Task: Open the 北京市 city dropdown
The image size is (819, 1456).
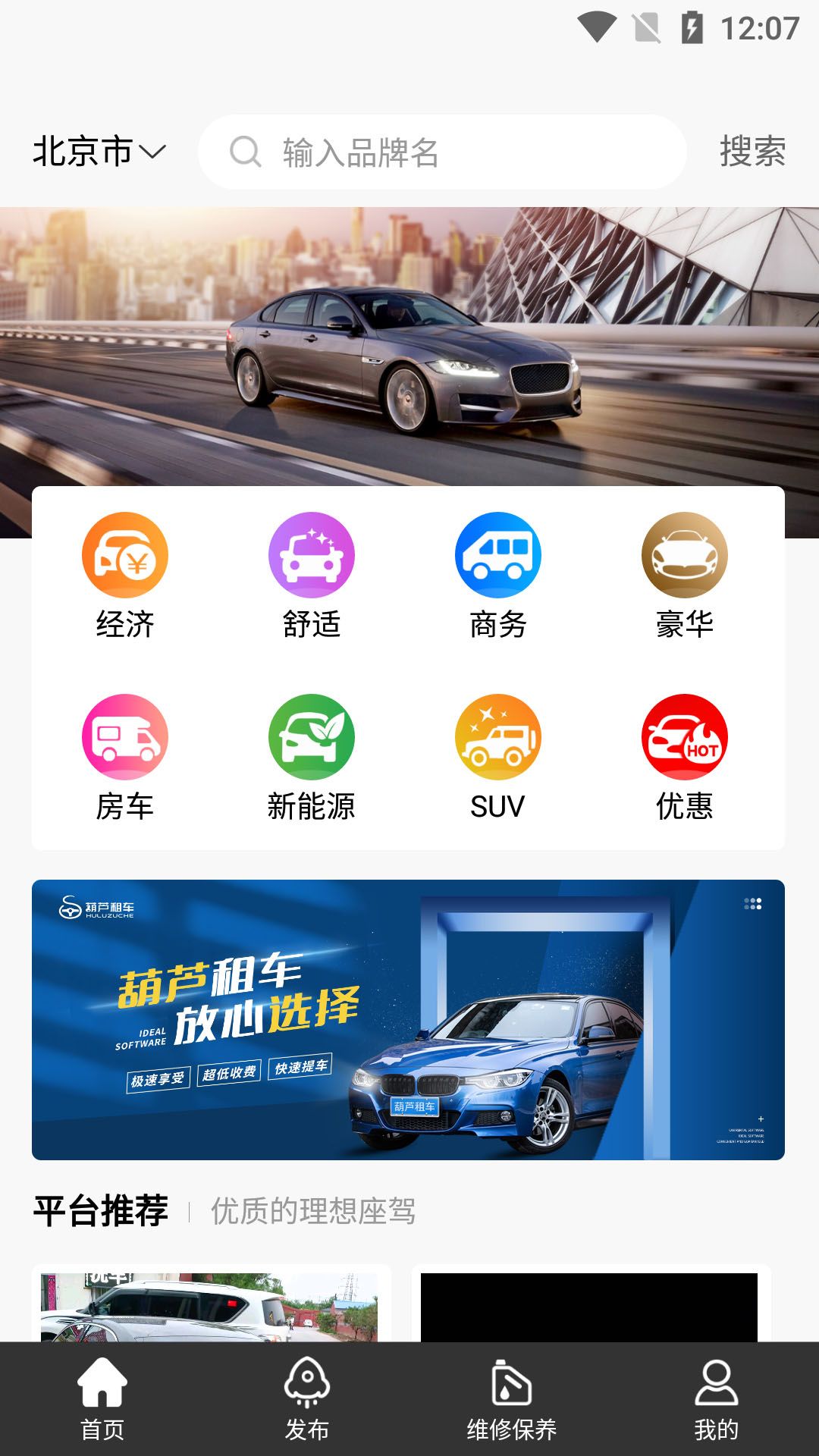Action: coord(99,152)
